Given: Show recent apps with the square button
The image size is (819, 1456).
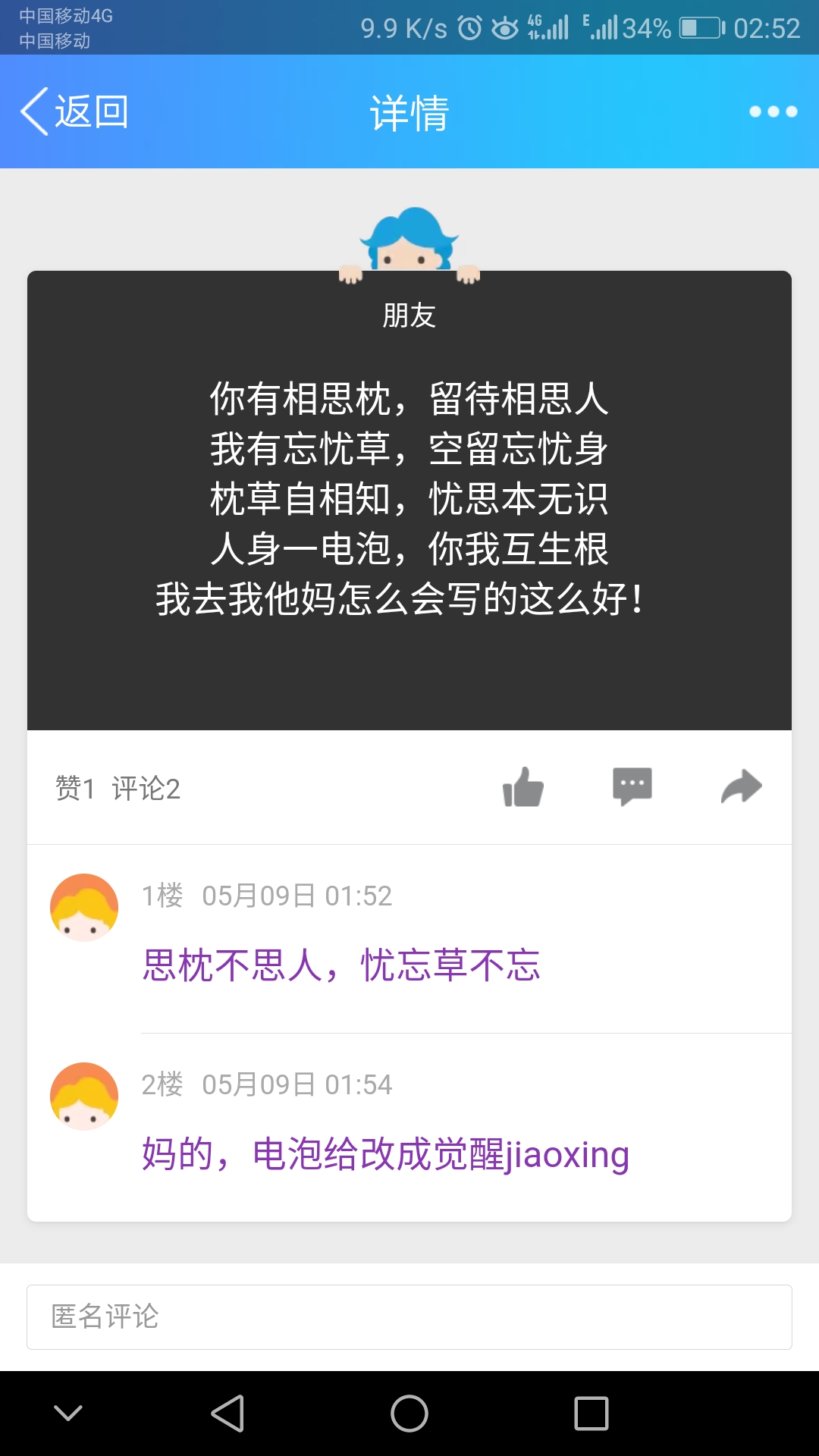Looking at the screenshot, I should pyautogui.click(x=591, y=1414).
